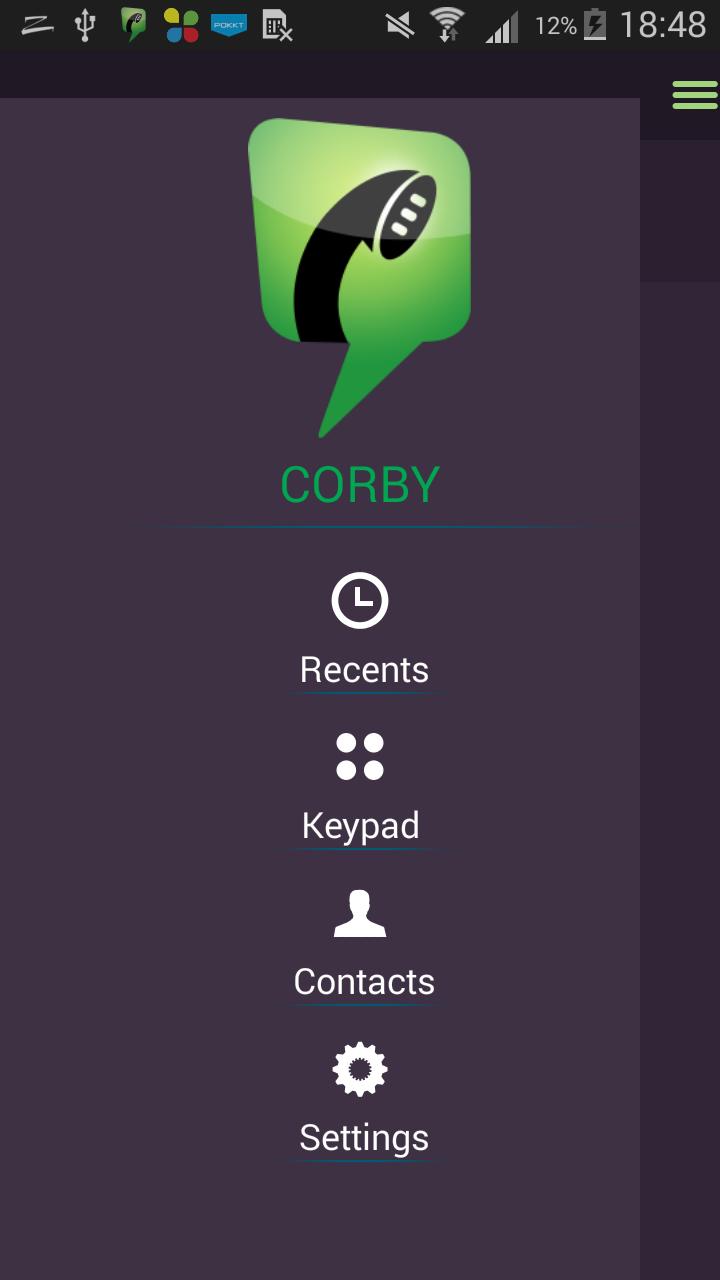
Task: Open Recents via its text label
Action: click(362, 669)
